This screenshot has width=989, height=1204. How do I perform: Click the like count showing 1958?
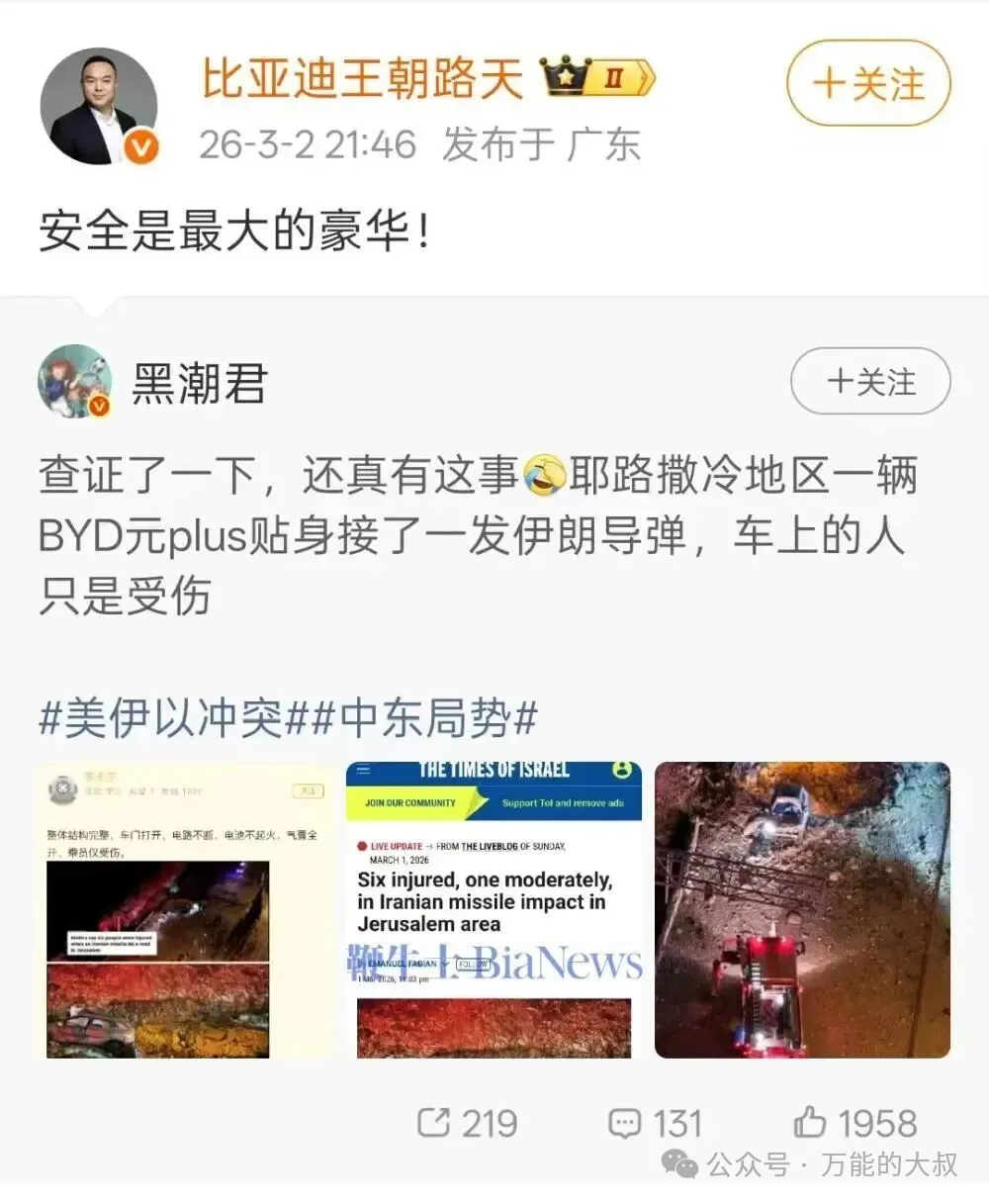(877, 1123)
